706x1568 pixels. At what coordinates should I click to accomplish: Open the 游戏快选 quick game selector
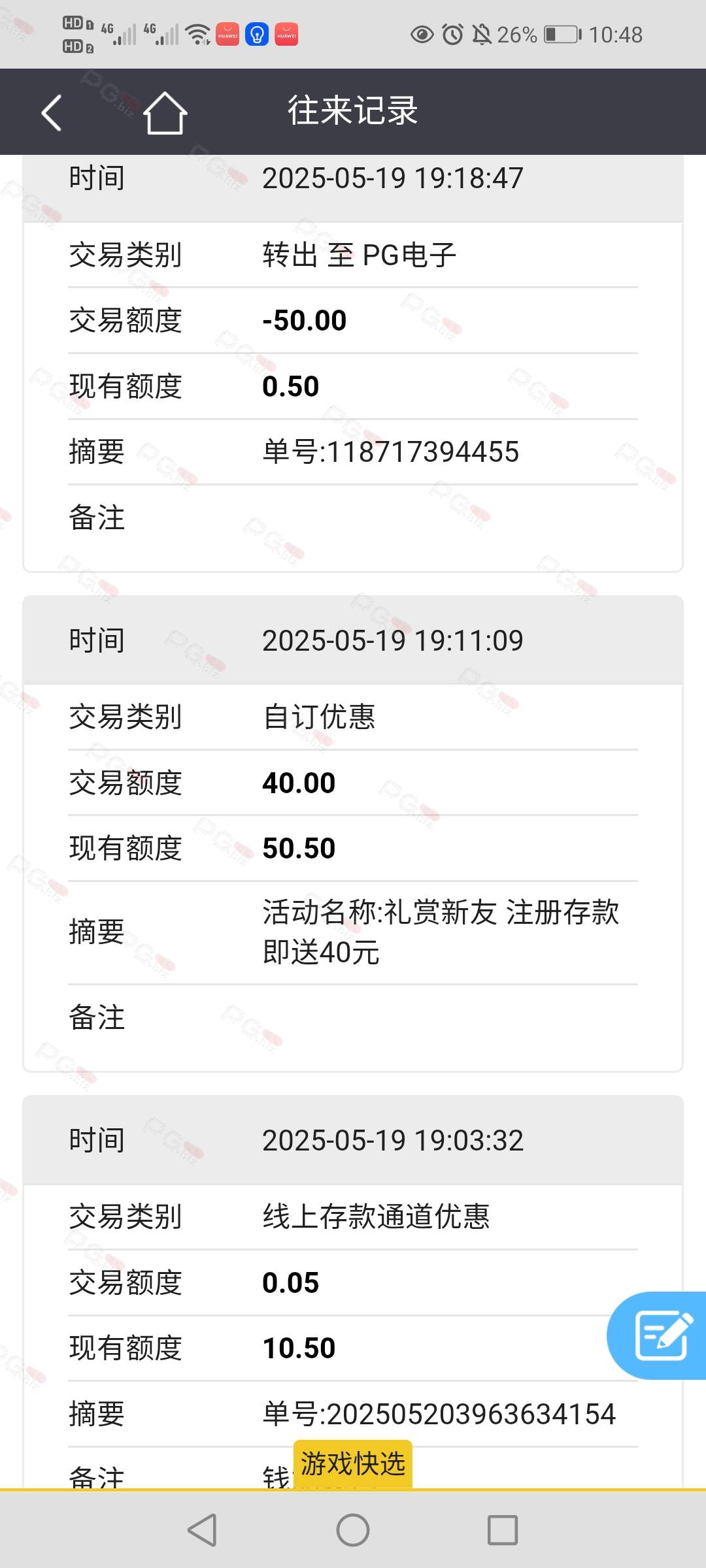tap(353, 1464)
